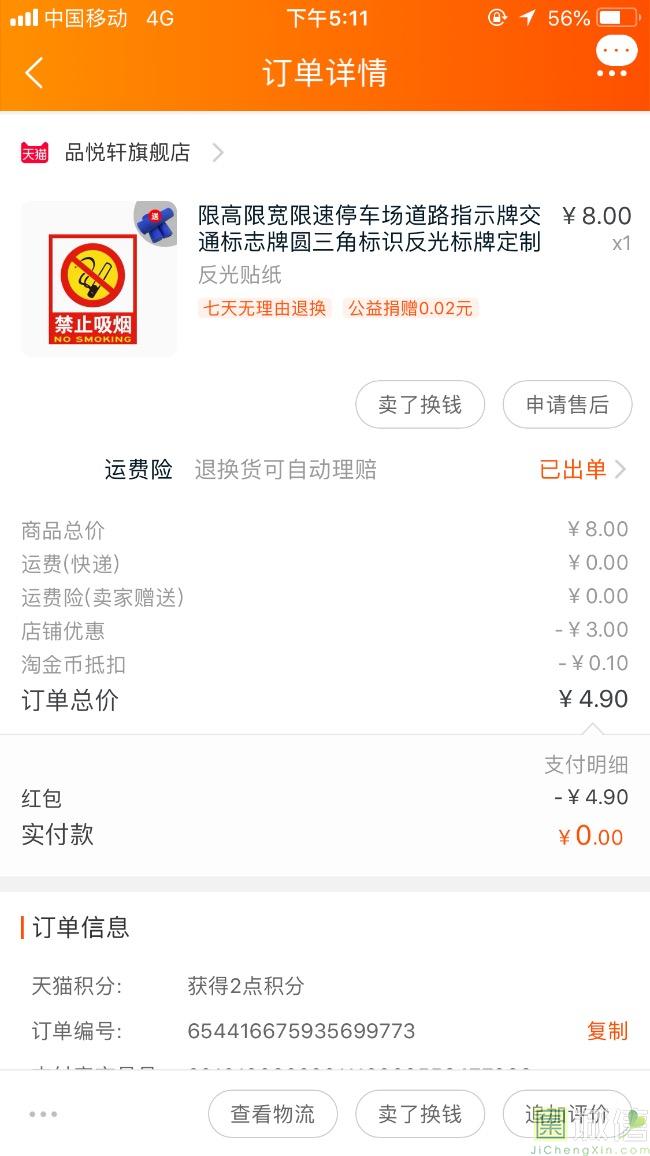The height and width of the screenshot is (1156, 650).
Task: Open the 禁止吸烟 product thumbnail
Action: [x=98, y=279]
